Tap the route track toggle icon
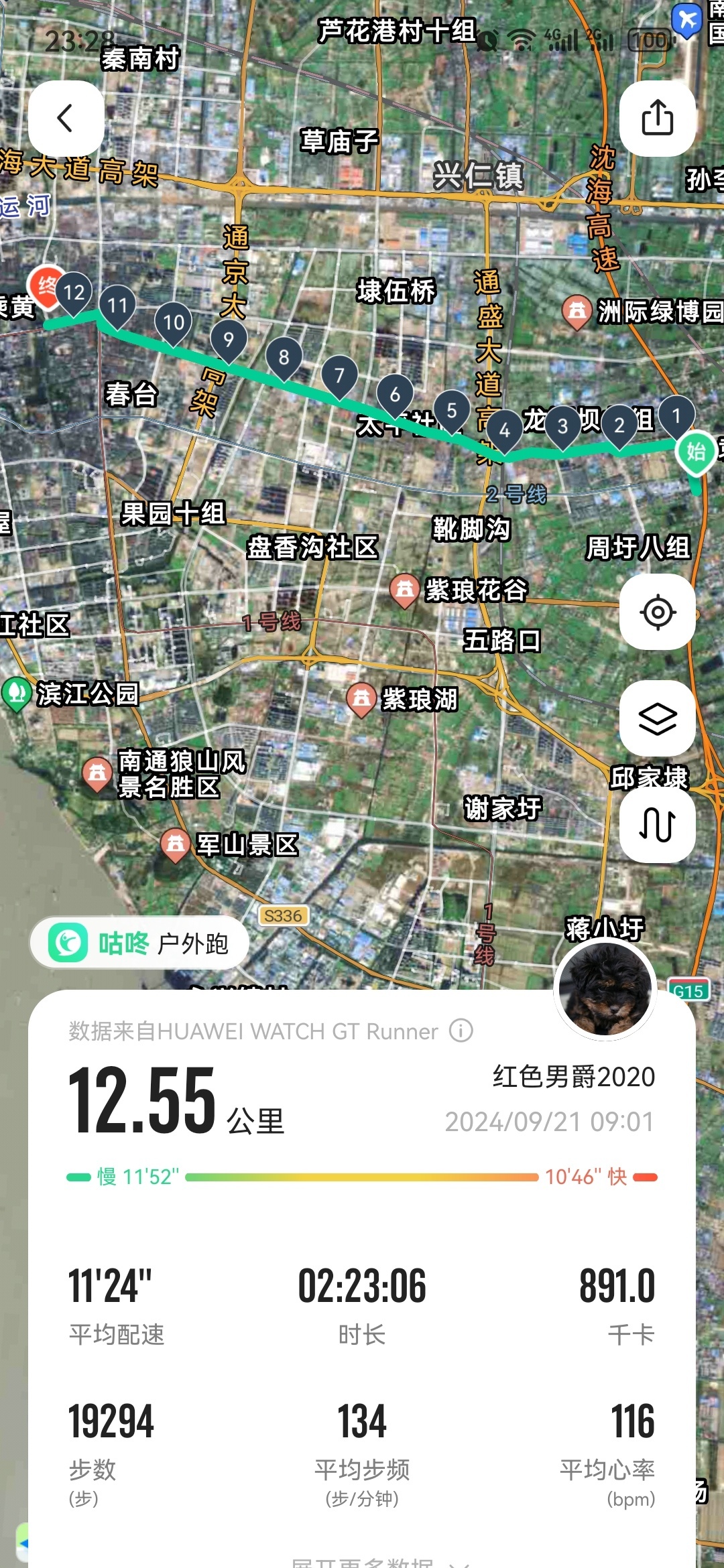Viewport: 724px width, 1568px height. click(x=657, y=824)
